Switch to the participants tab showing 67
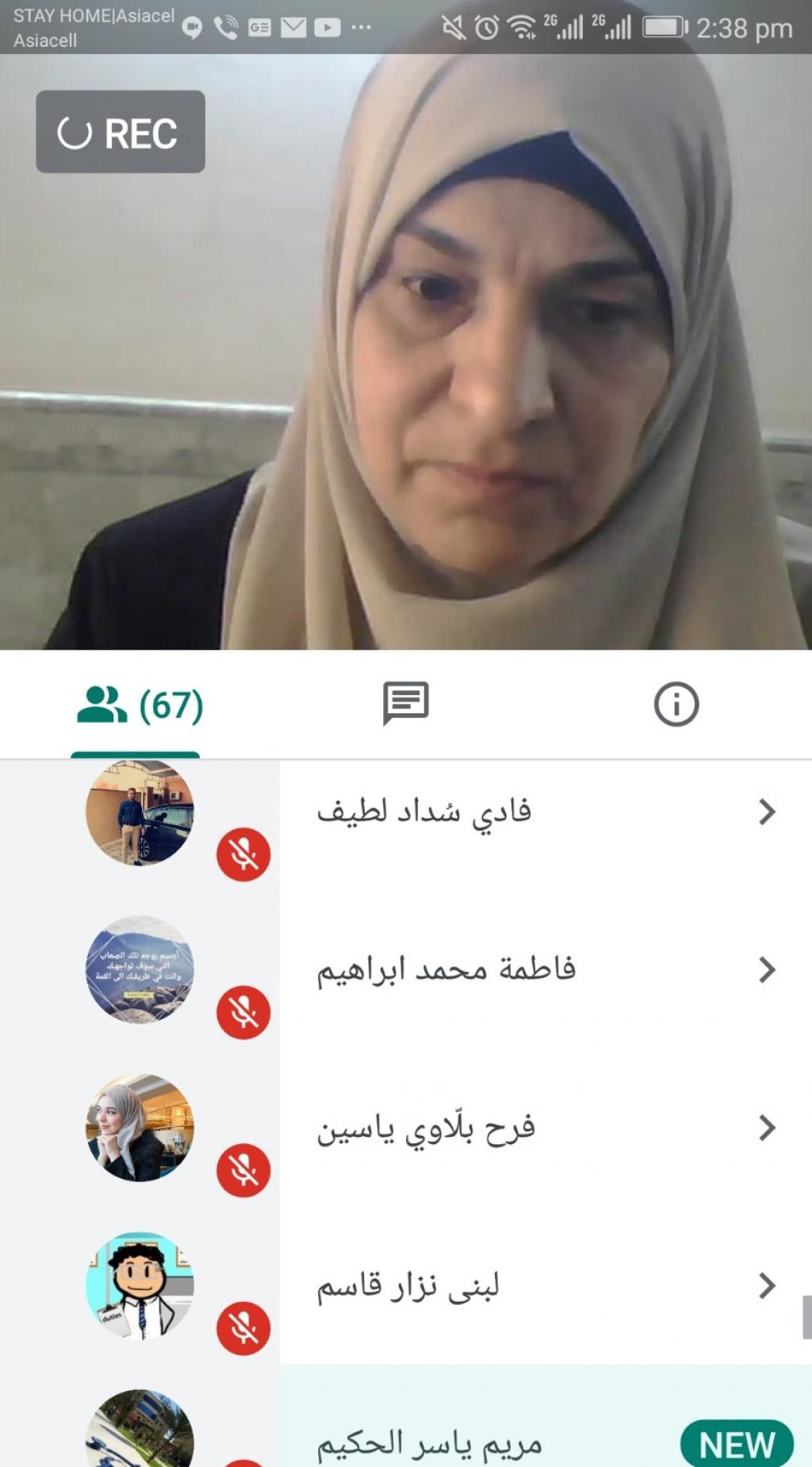 (x=139, y=705)
